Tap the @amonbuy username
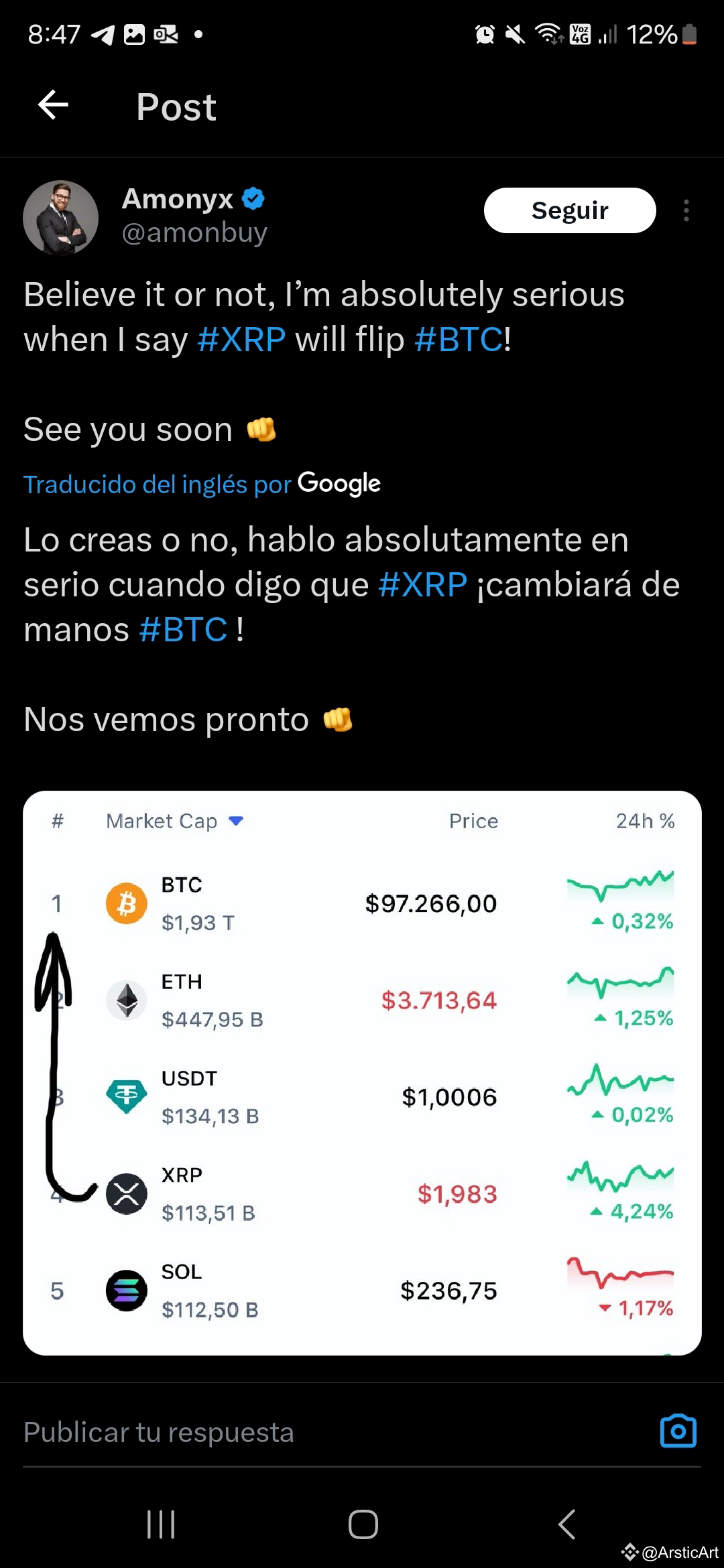This screenshot has height=1568, width=724. click(x=193, y=233)
